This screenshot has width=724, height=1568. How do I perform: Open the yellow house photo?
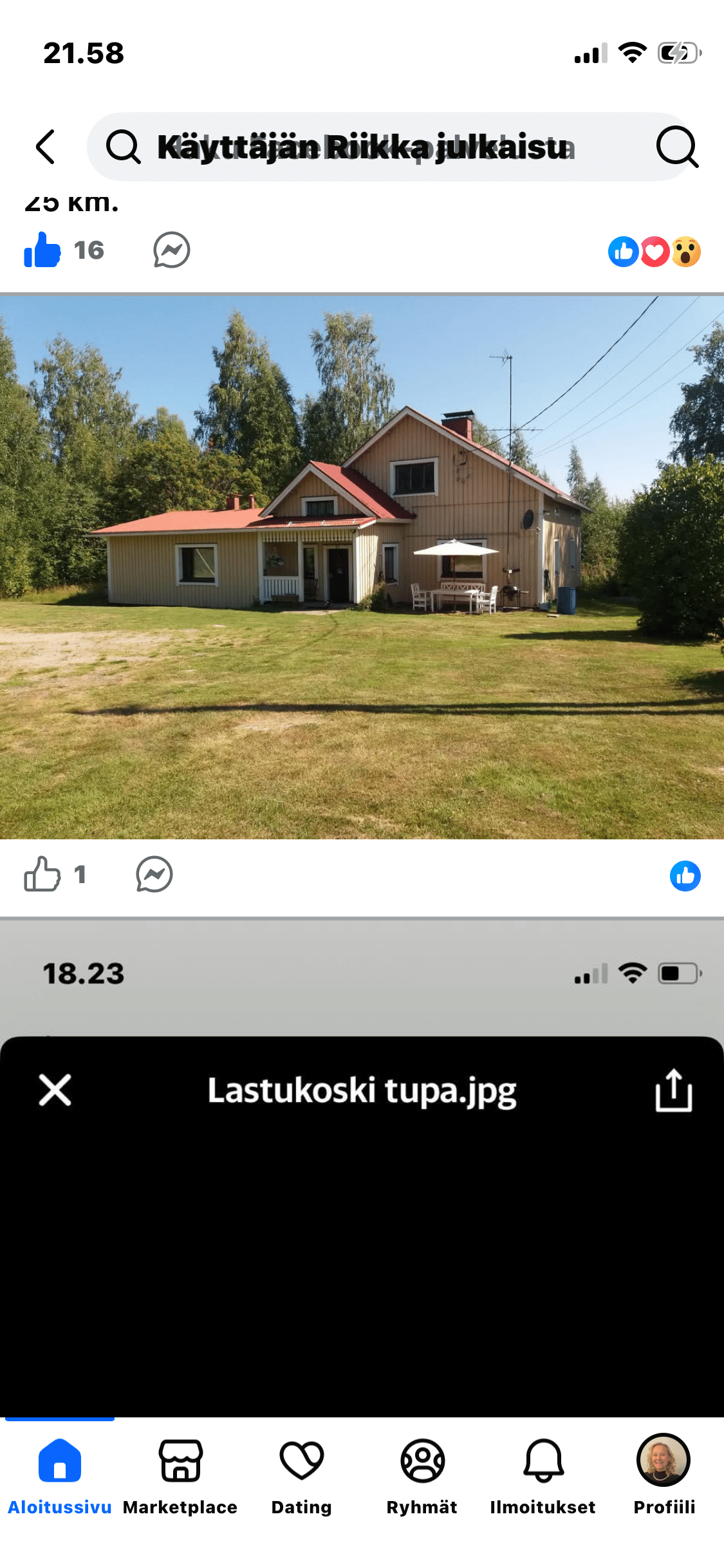tap(362, 566)
